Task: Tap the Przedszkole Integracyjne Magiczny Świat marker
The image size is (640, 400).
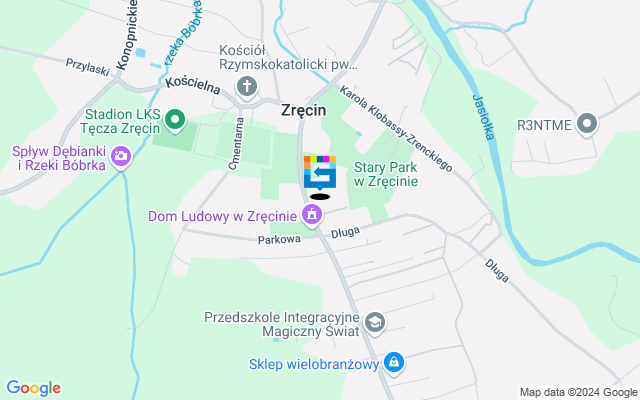Action: click(x=374, y=322)
